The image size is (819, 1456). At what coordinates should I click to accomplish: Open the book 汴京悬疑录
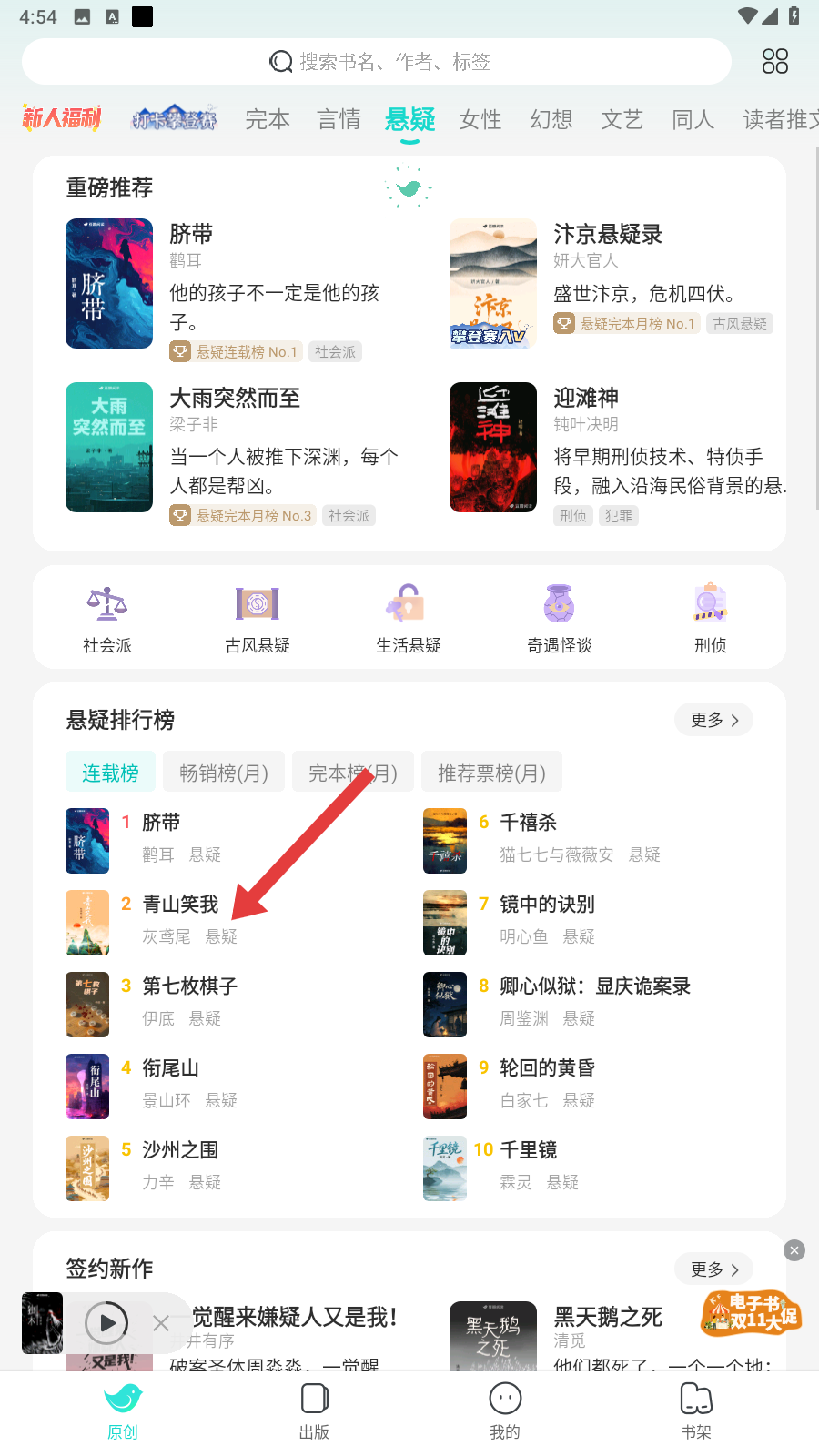[607, 234]
